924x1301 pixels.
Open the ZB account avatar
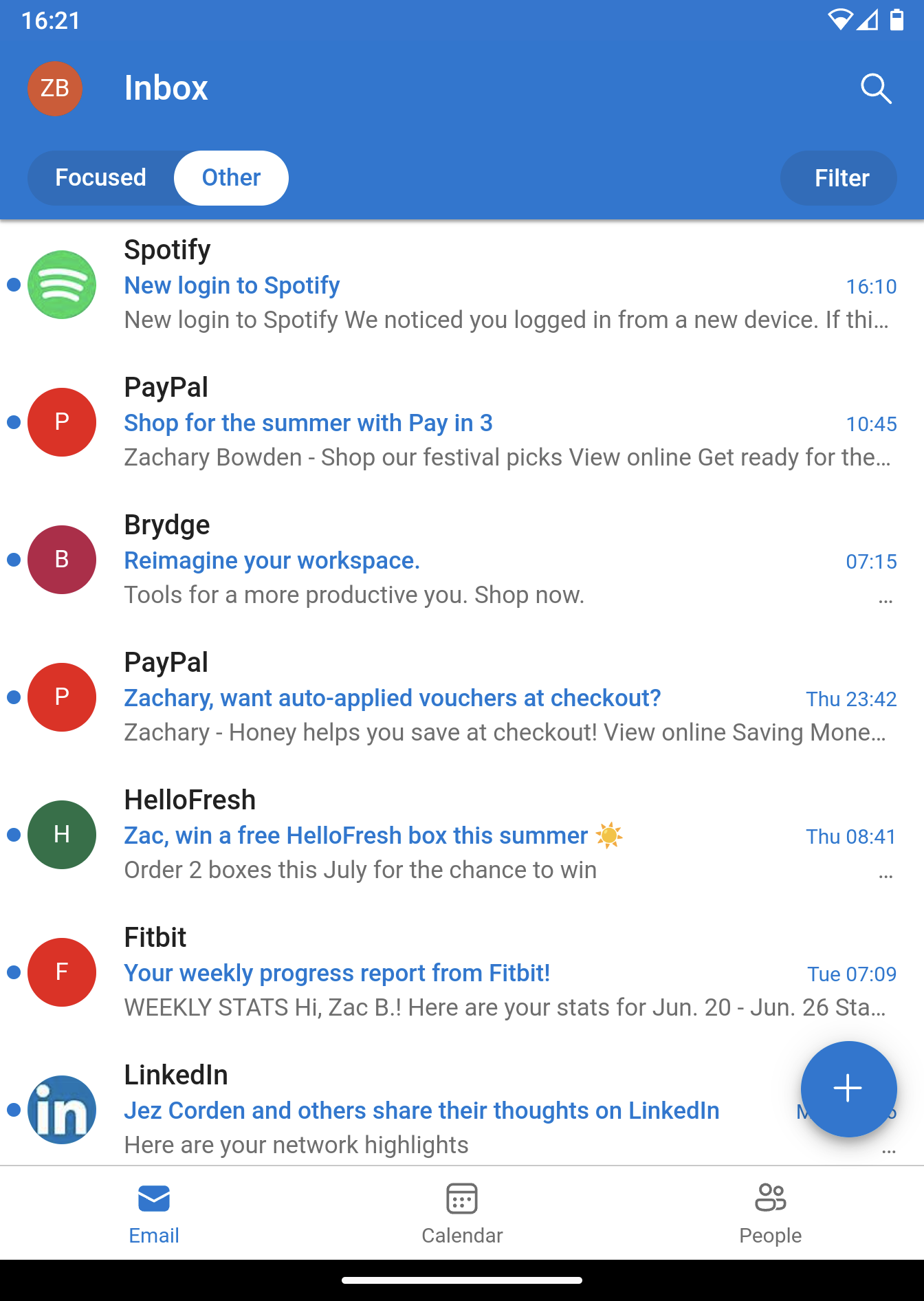[55, 89]
